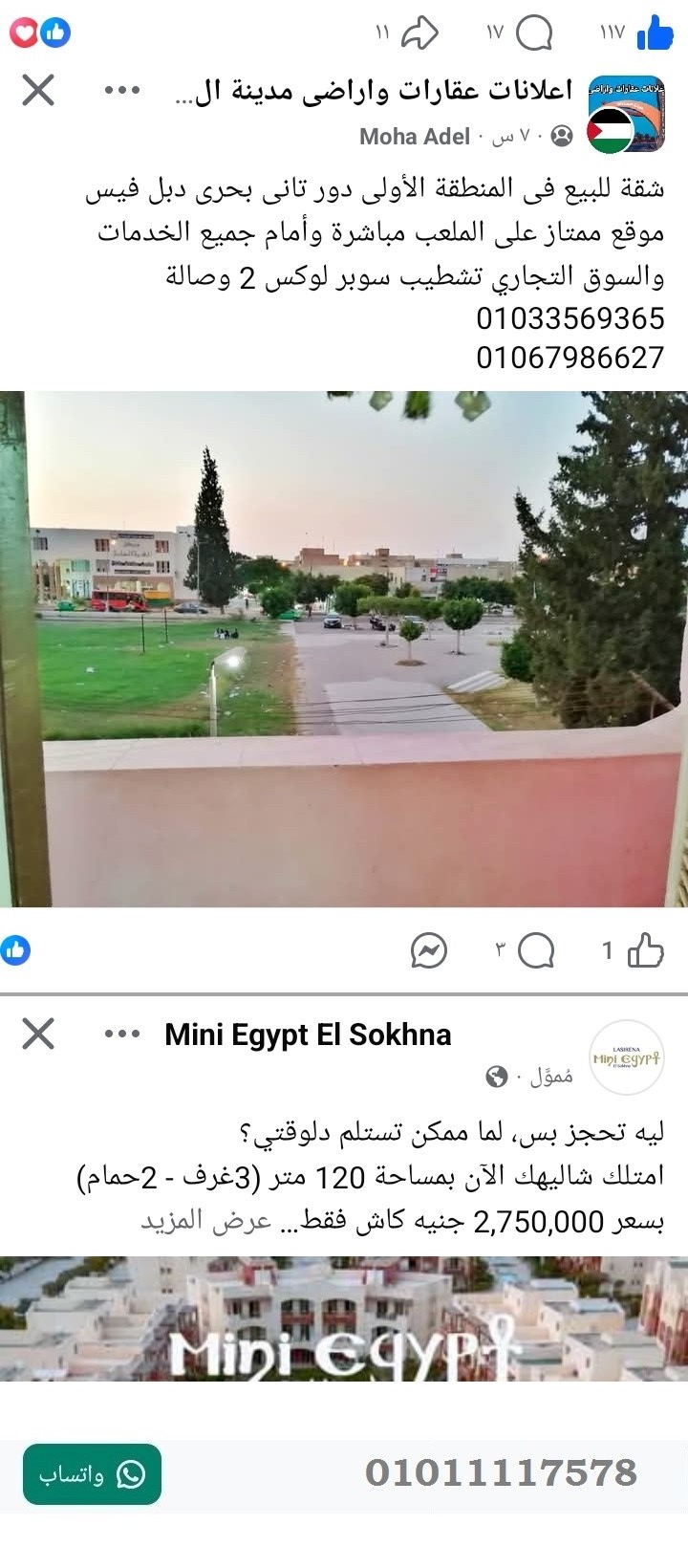
Task: Open the top comment bubble showing 17 comments
Action: coord(536,34)
